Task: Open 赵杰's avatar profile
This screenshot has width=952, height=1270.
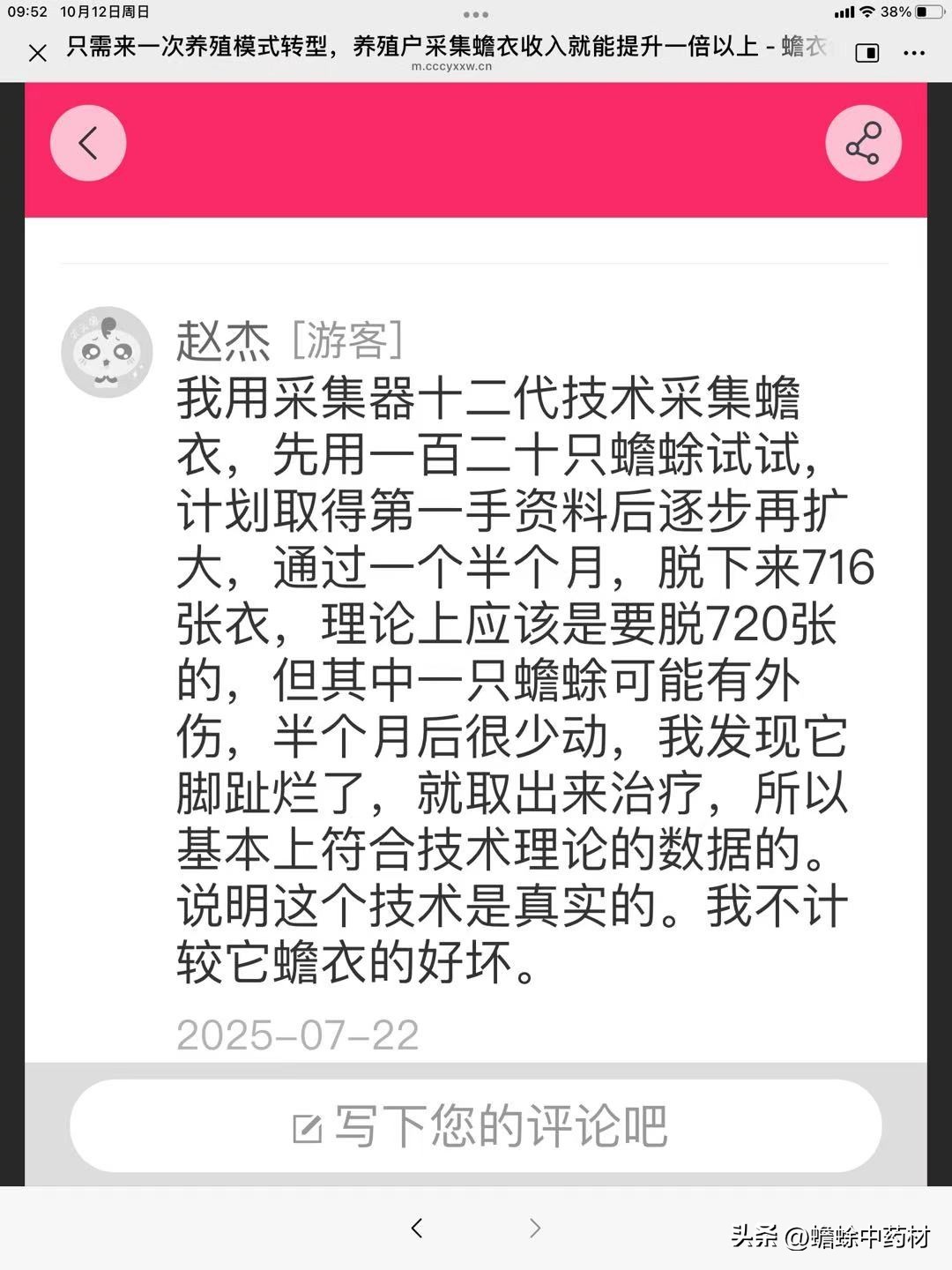Action: [107, 352]
